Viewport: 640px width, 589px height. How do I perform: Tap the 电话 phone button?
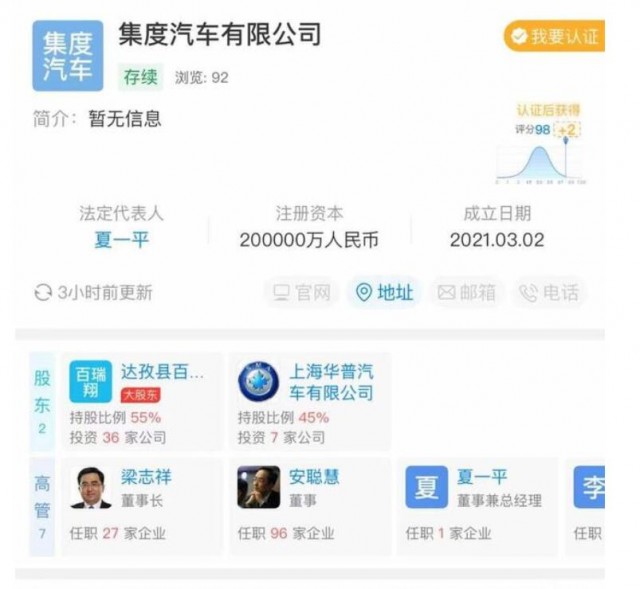click(548, 293)
